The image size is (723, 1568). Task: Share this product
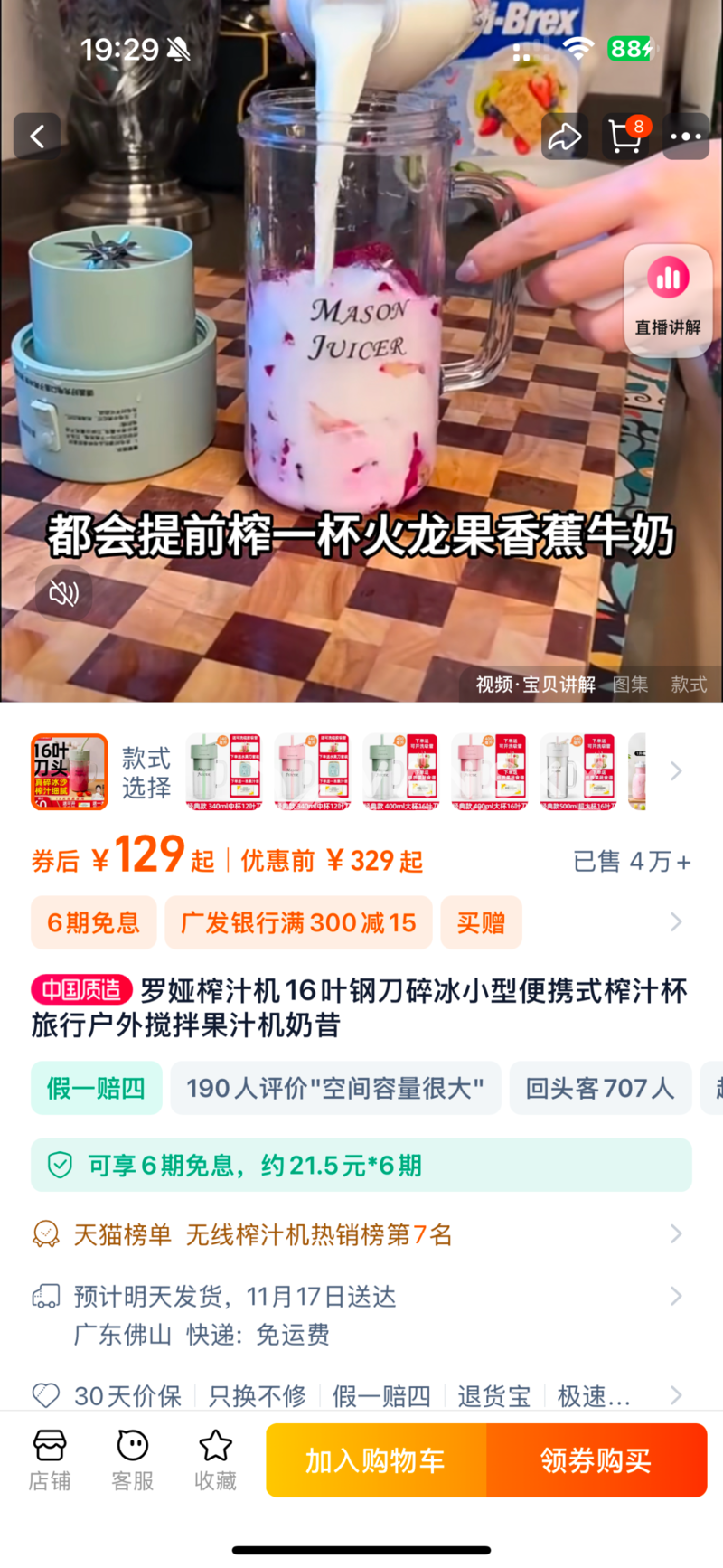point(565,137)
